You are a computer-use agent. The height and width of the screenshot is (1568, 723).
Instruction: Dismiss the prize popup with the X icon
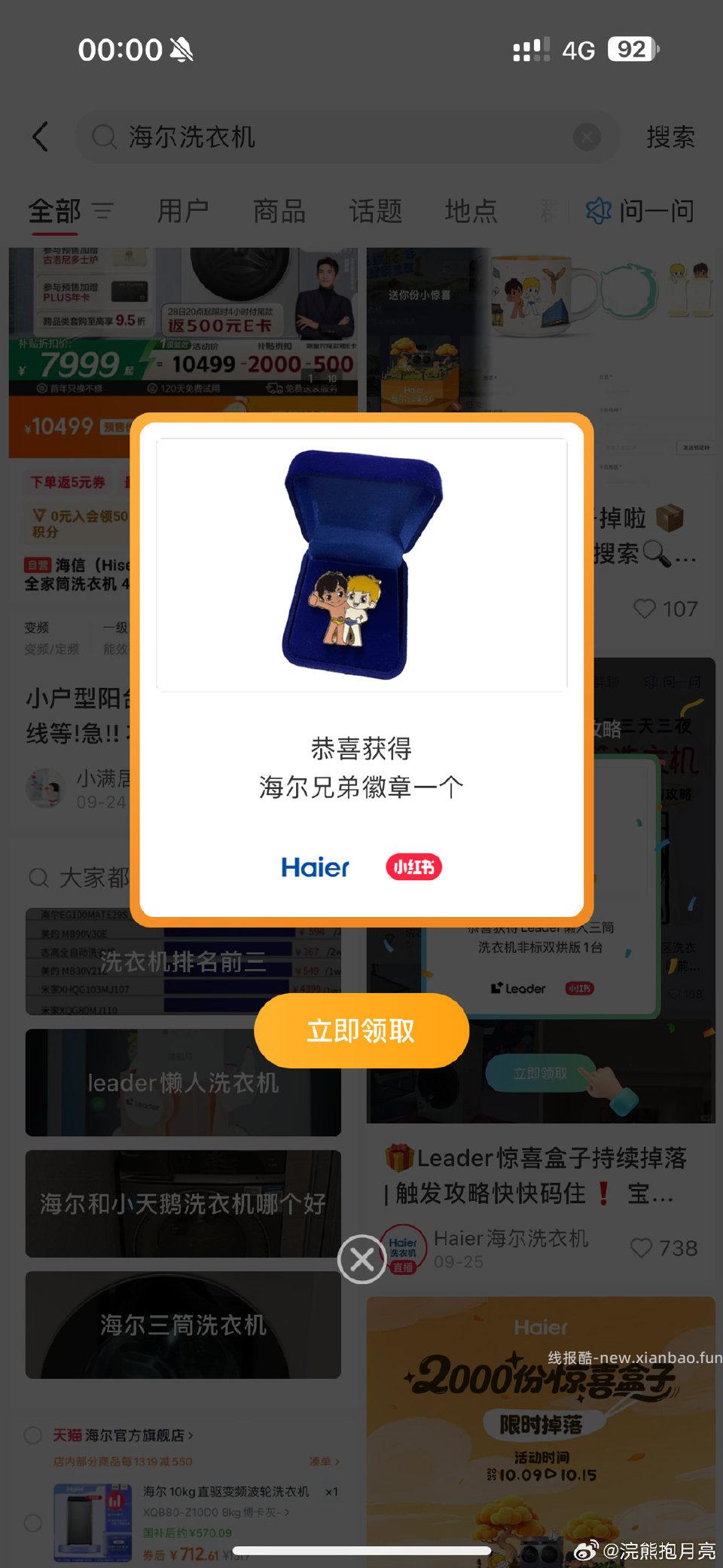pyautogui.click(x=361, y=1258)
